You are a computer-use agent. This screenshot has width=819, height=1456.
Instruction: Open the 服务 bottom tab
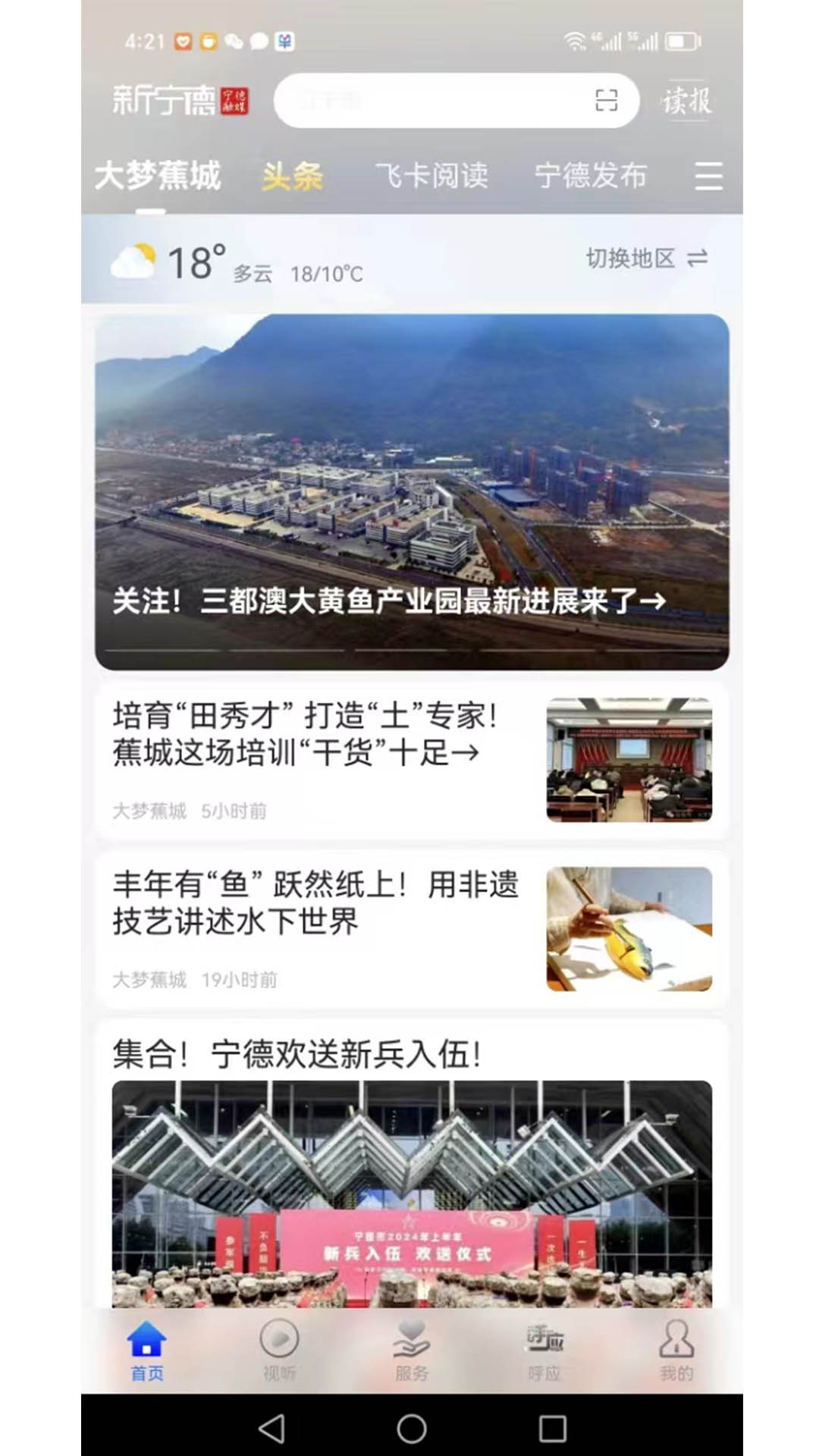point(412,1351)
